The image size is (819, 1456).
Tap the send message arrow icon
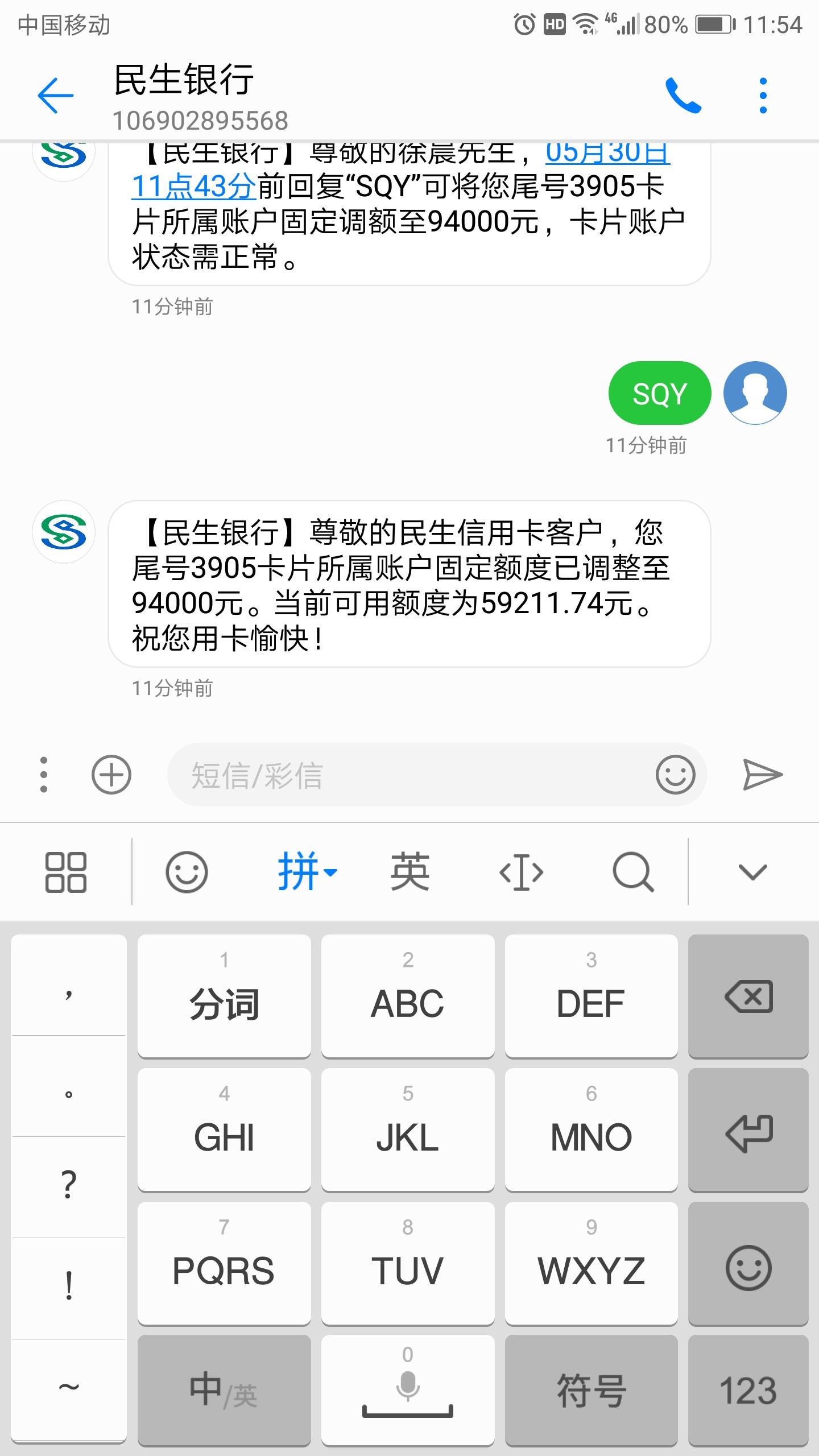pos(762,773)
